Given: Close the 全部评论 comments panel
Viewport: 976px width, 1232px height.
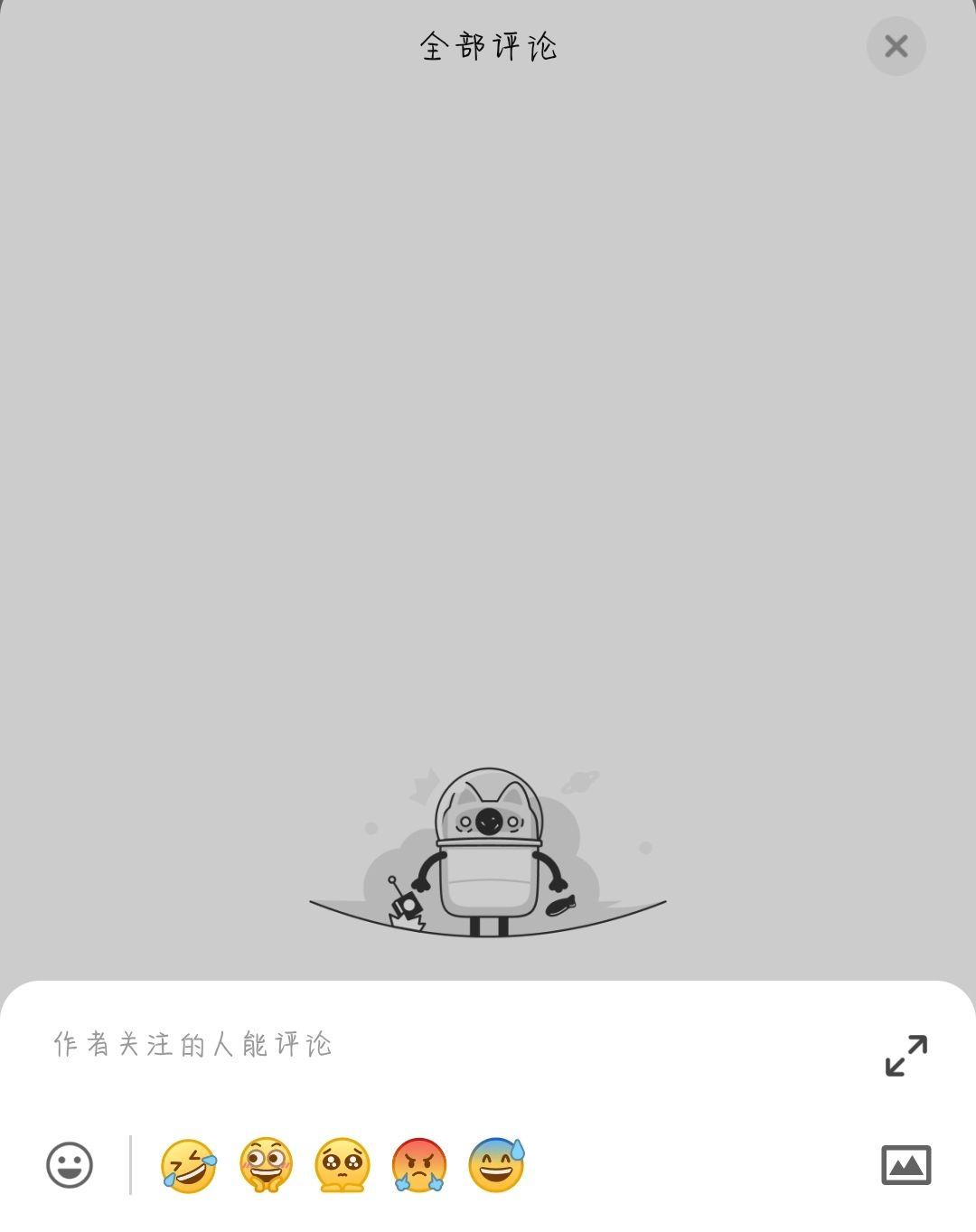Looking at the screenshot, I should tap(896, 46).
